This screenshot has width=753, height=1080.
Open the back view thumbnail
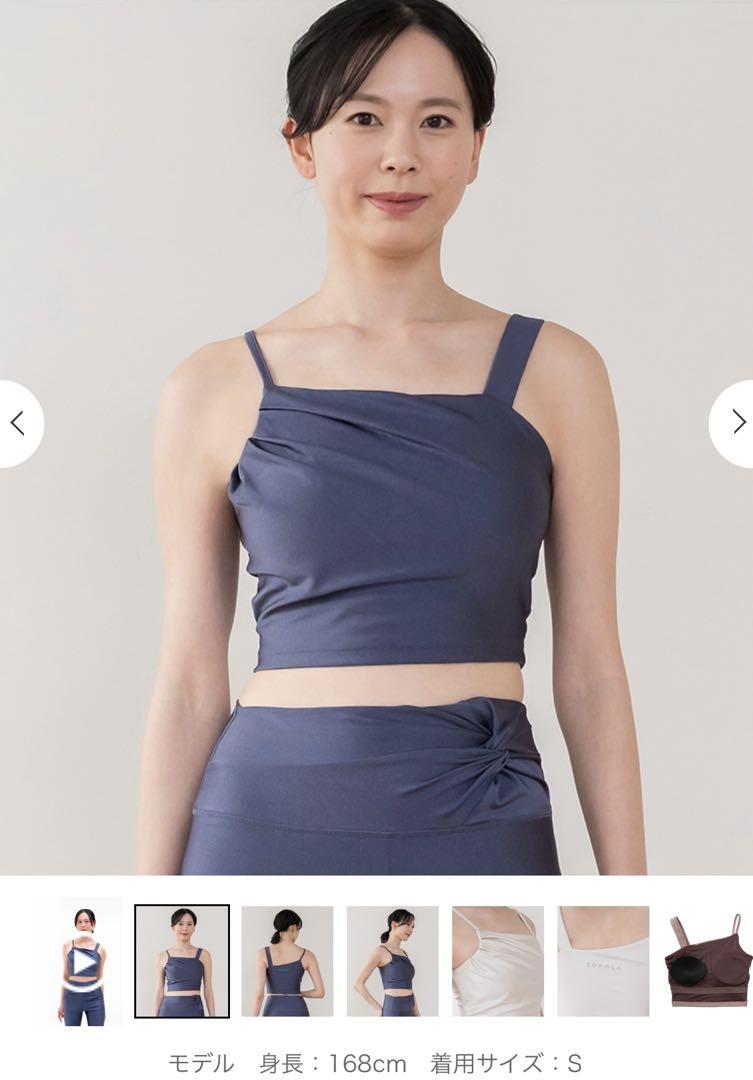pos(287,961)
